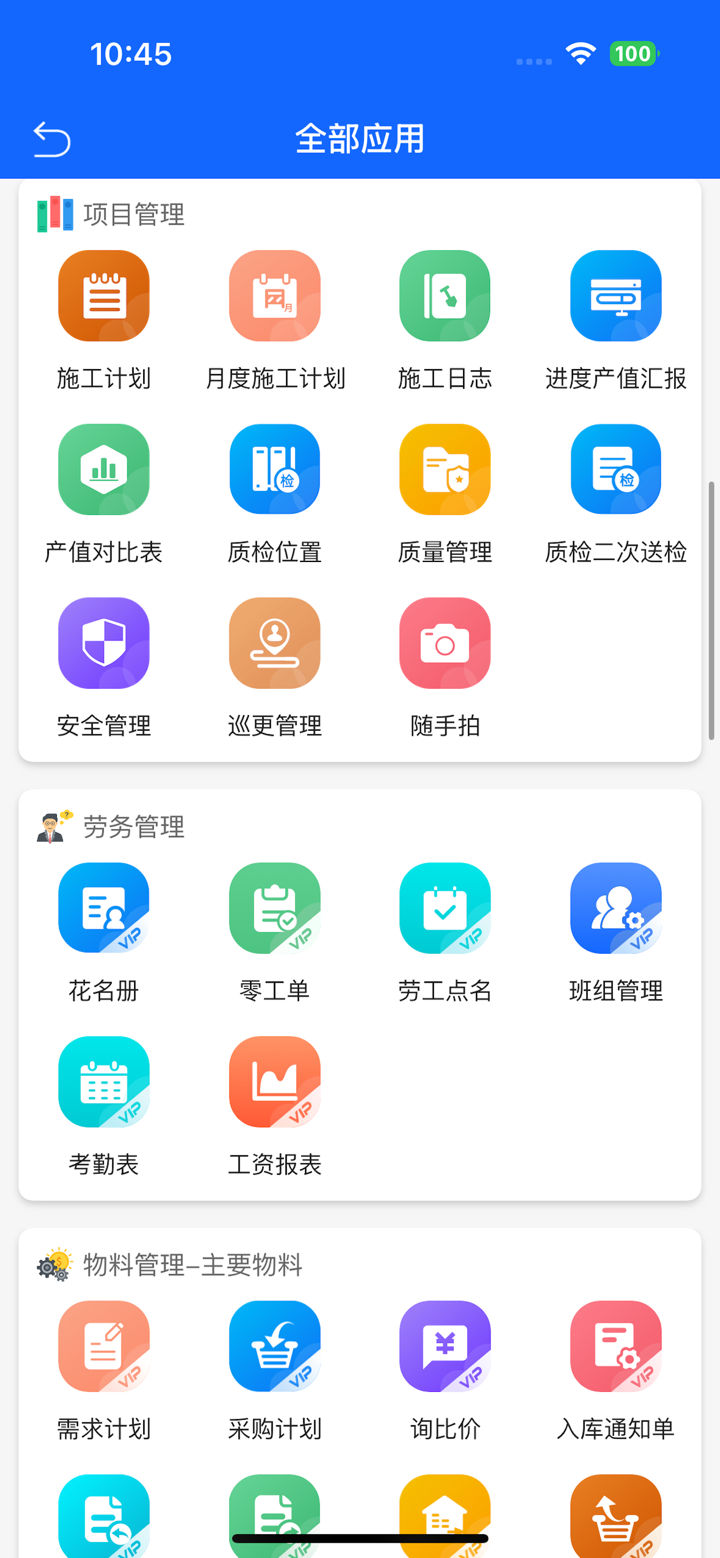Launch the 施工日志 construction log
The height and width of the screenshot is (1558, 720).
point(444,295)
